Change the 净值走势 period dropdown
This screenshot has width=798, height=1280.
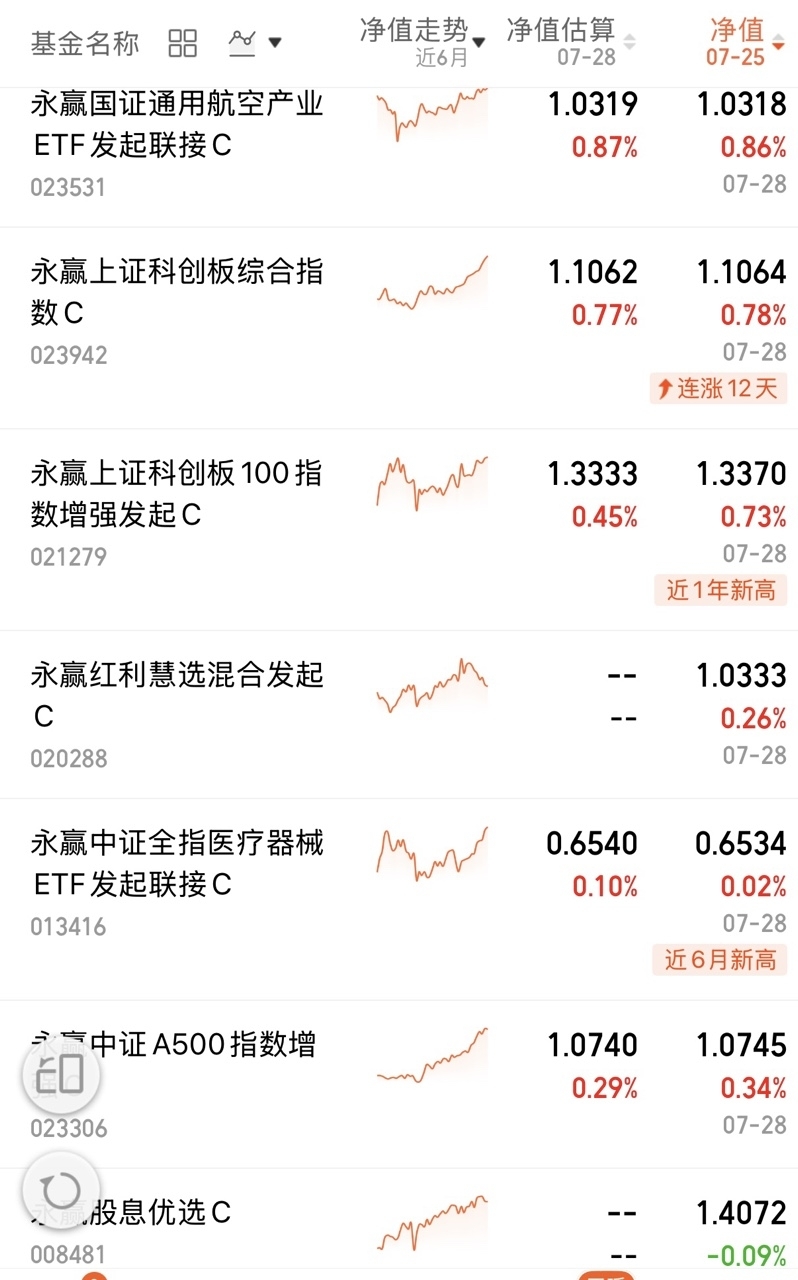tap(423, 41)
